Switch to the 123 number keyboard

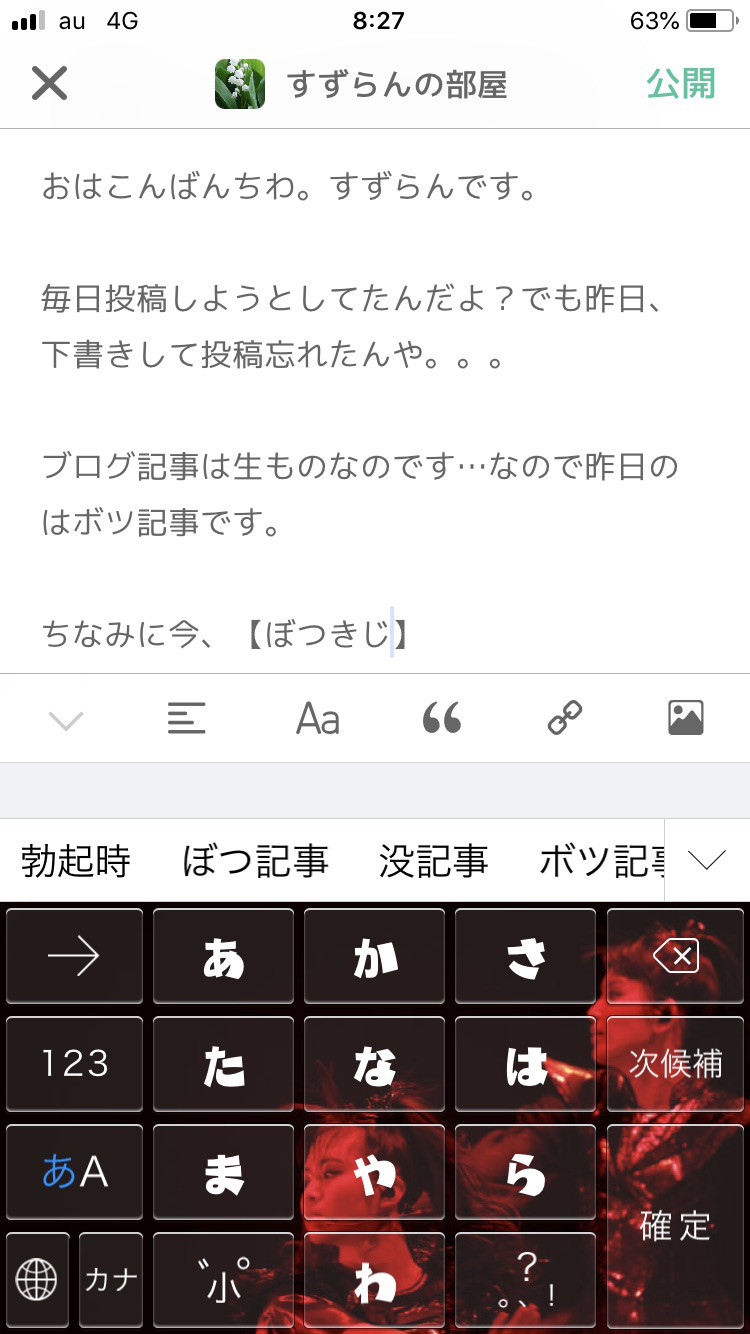pyautogui.click(x=75, y=1064)
